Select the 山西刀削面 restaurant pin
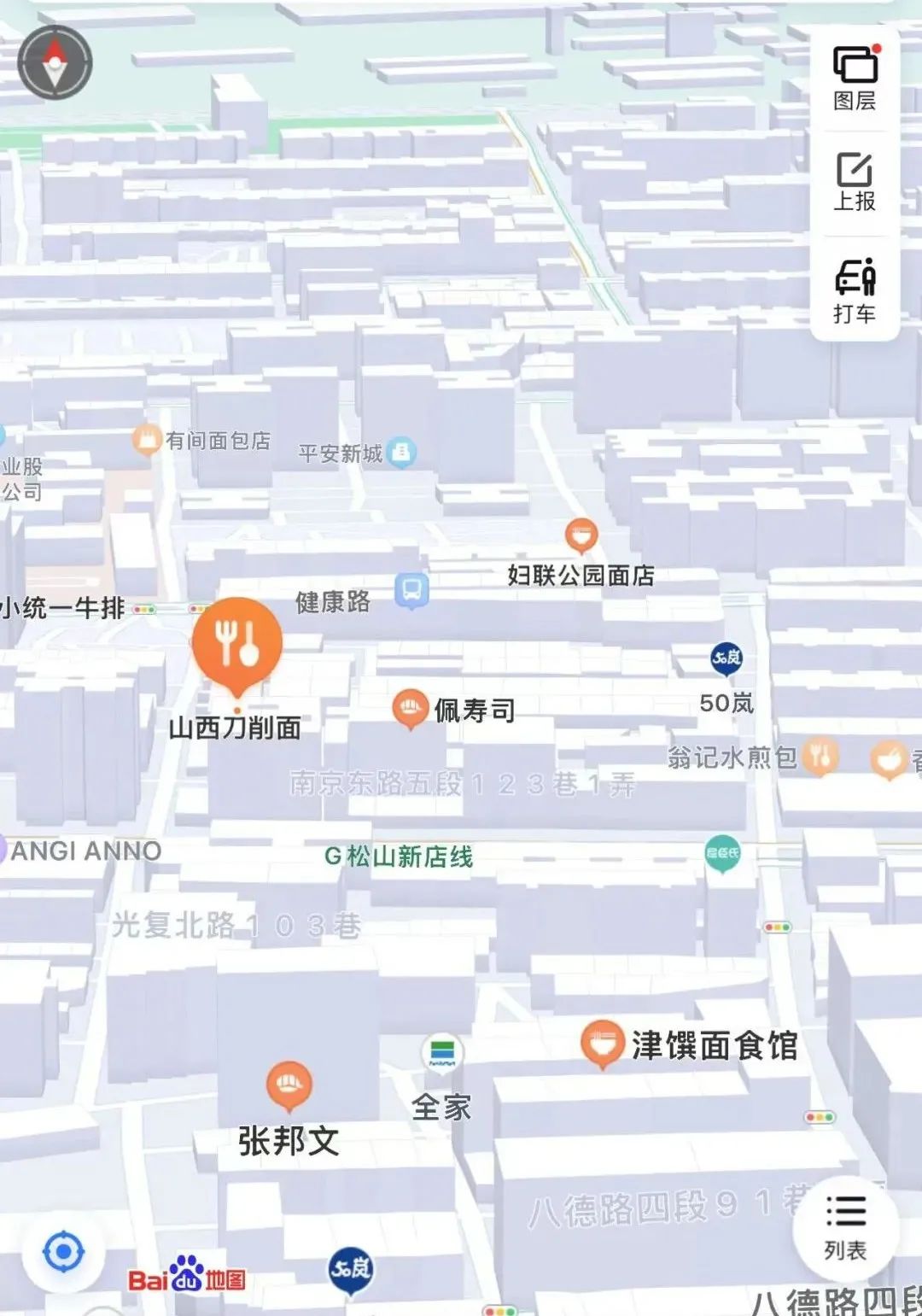Image resolution: width=922 pixels, height=1316 pixels. [x=236, y=645]
